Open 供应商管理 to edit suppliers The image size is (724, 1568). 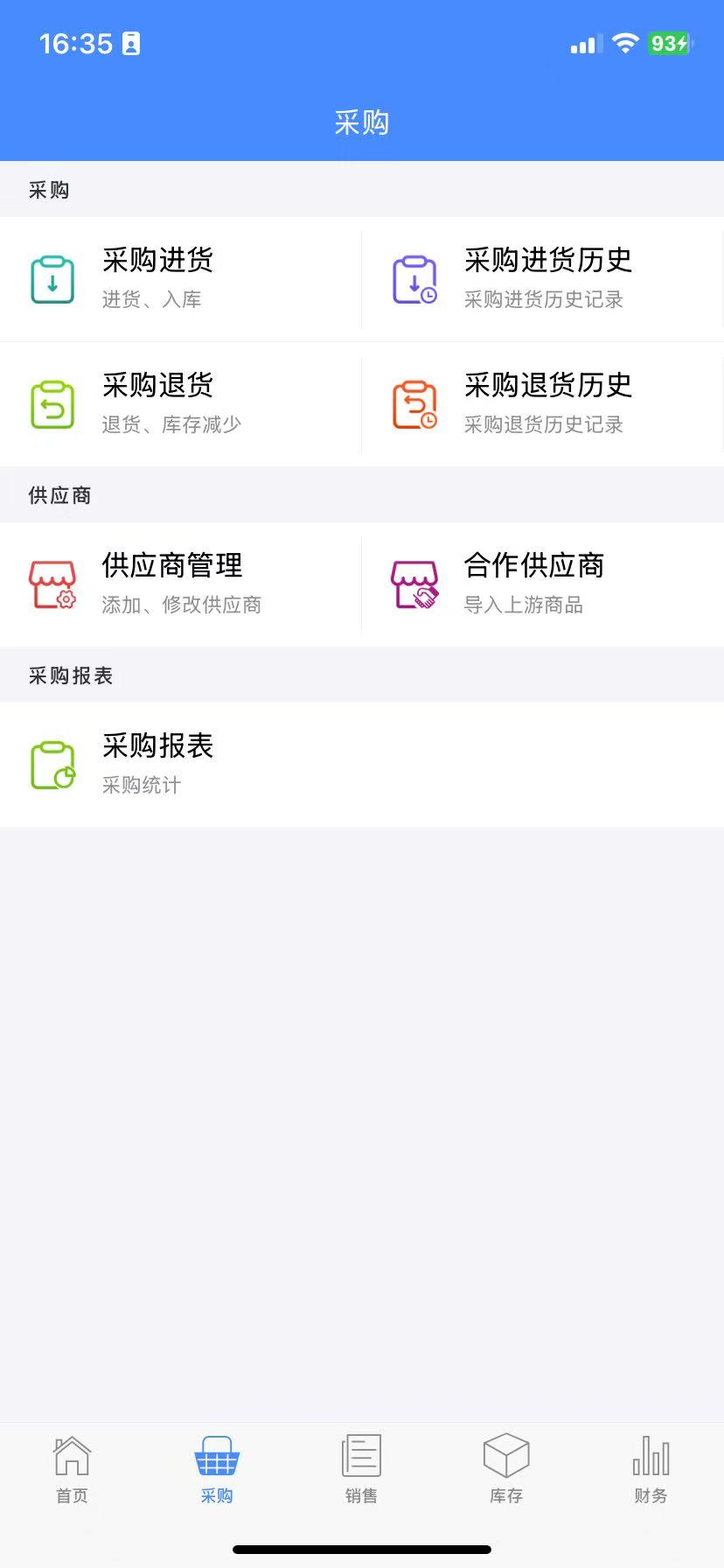click(181, 584)
